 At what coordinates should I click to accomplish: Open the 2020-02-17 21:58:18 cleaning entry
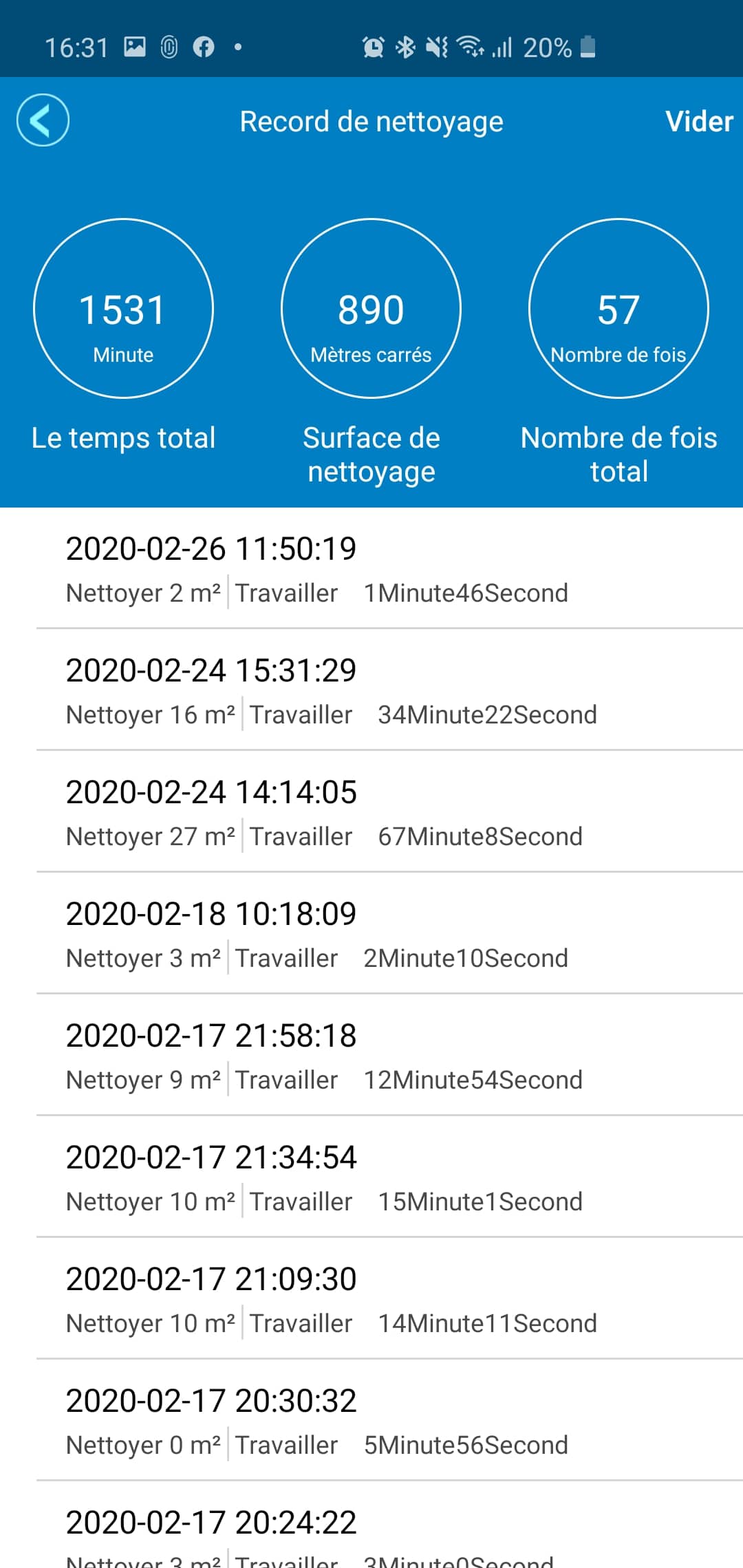[371, 1055]
